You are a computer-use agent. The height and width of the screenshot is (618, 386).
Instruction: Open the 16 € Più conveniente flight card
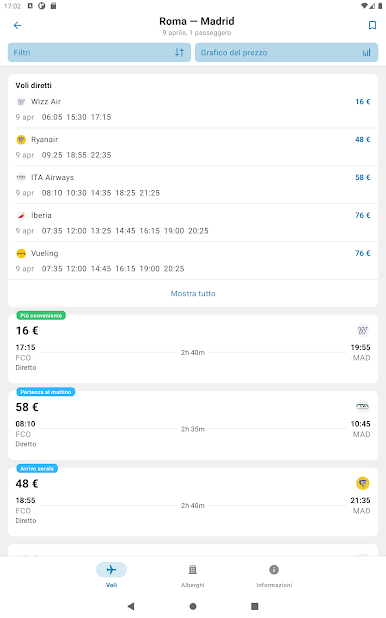coord(193,348)
